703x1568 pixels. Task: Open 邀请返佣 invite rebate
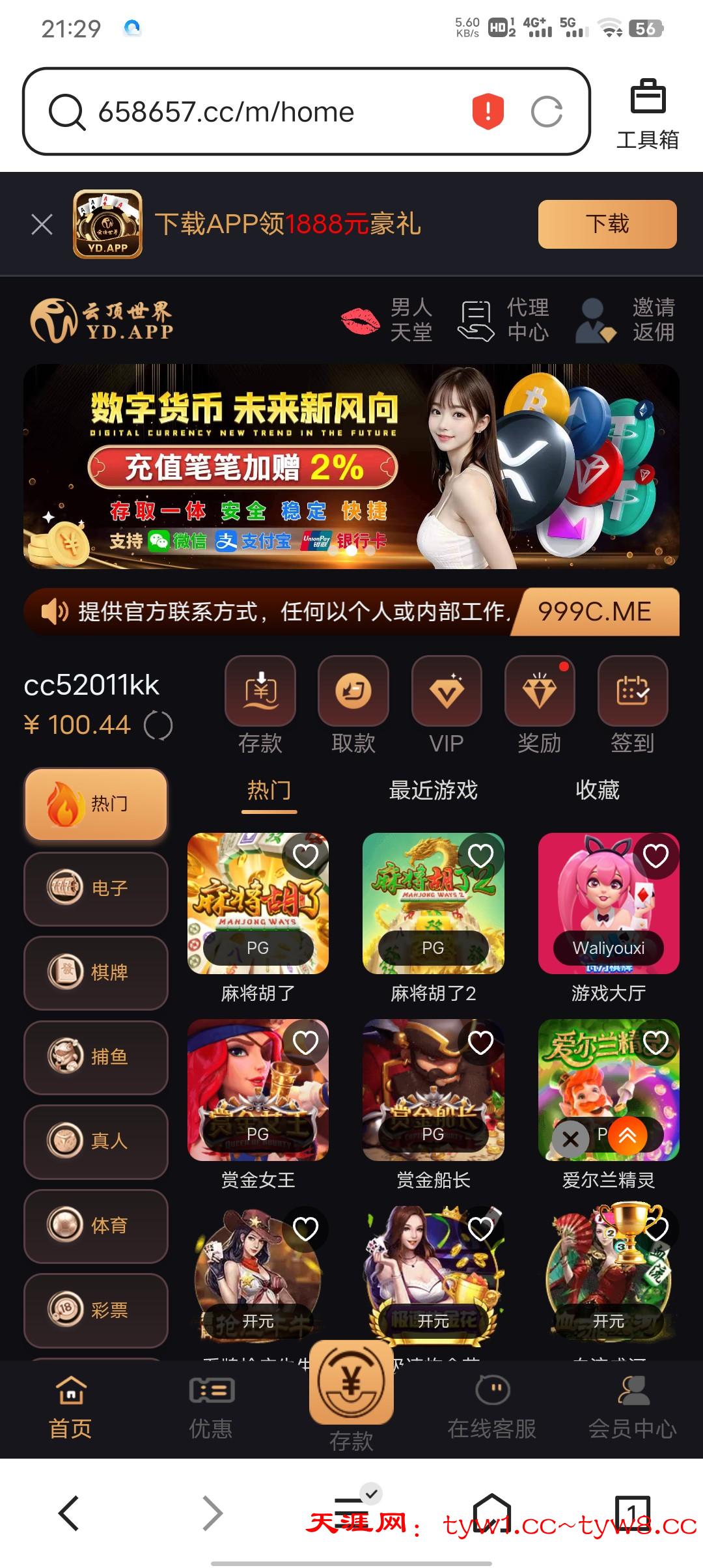point(626,320)
